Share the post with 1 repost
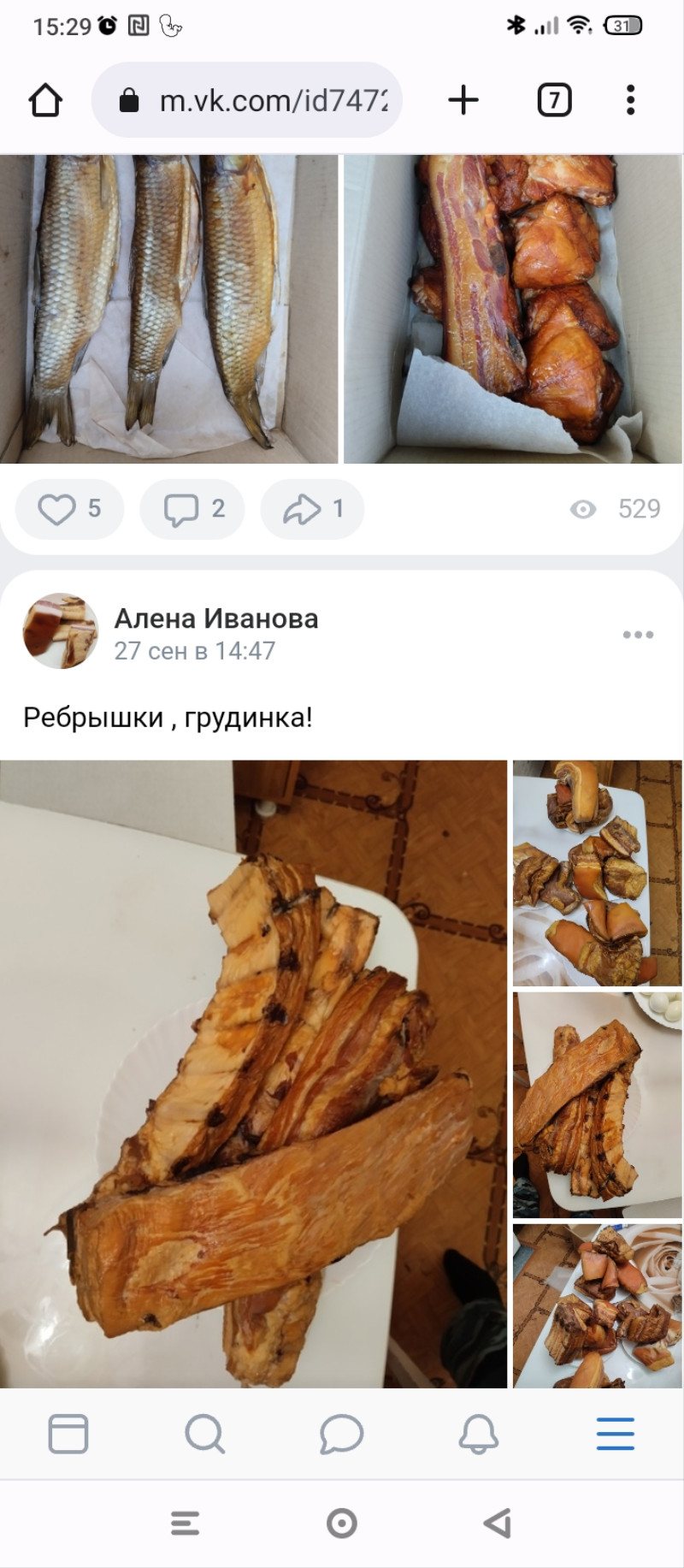The height and width of the screenshot is (1568, 684). (x=313, y=509)
